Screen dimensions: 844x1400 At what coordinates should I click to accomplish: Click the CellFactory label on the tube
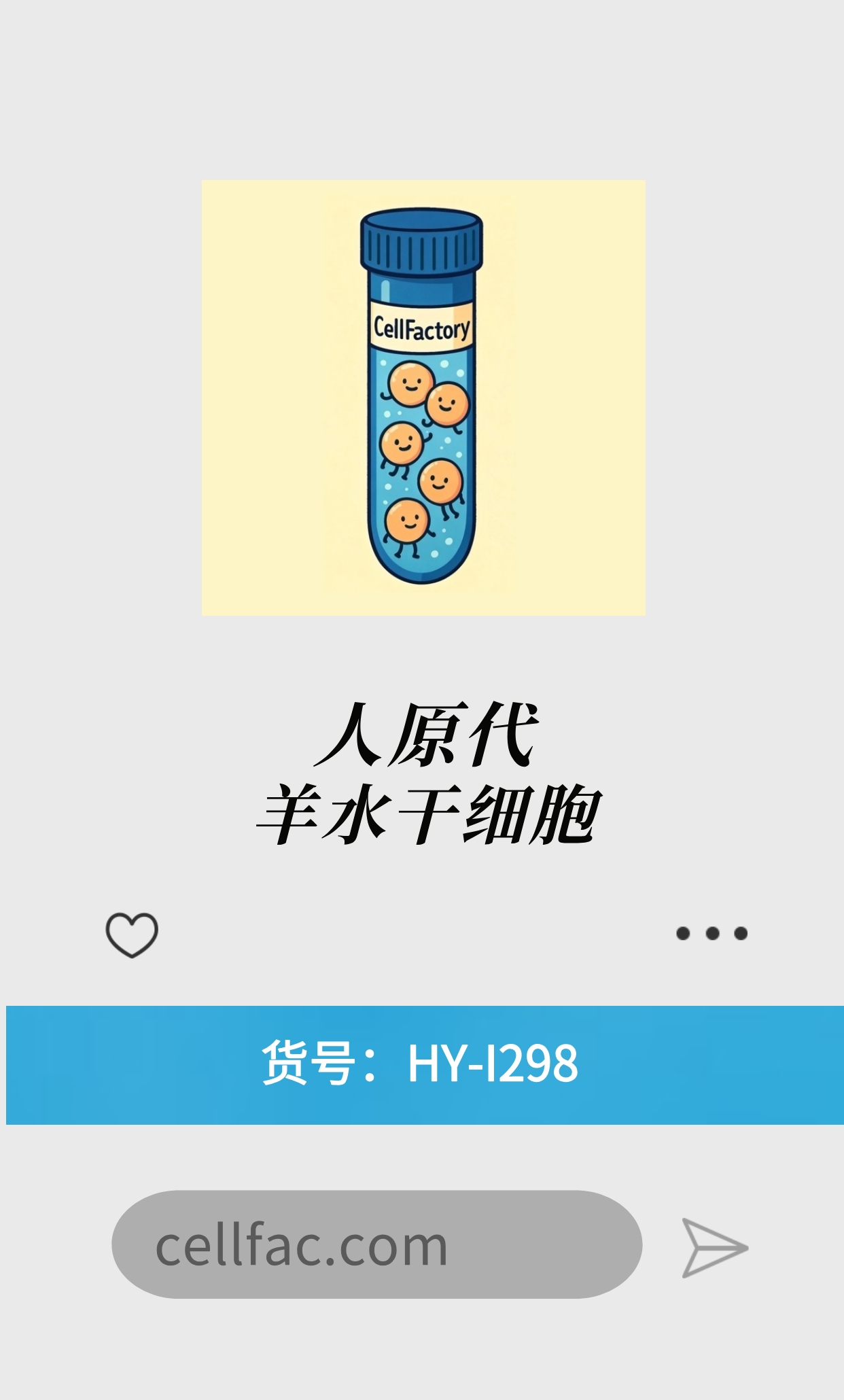[421, 326]
